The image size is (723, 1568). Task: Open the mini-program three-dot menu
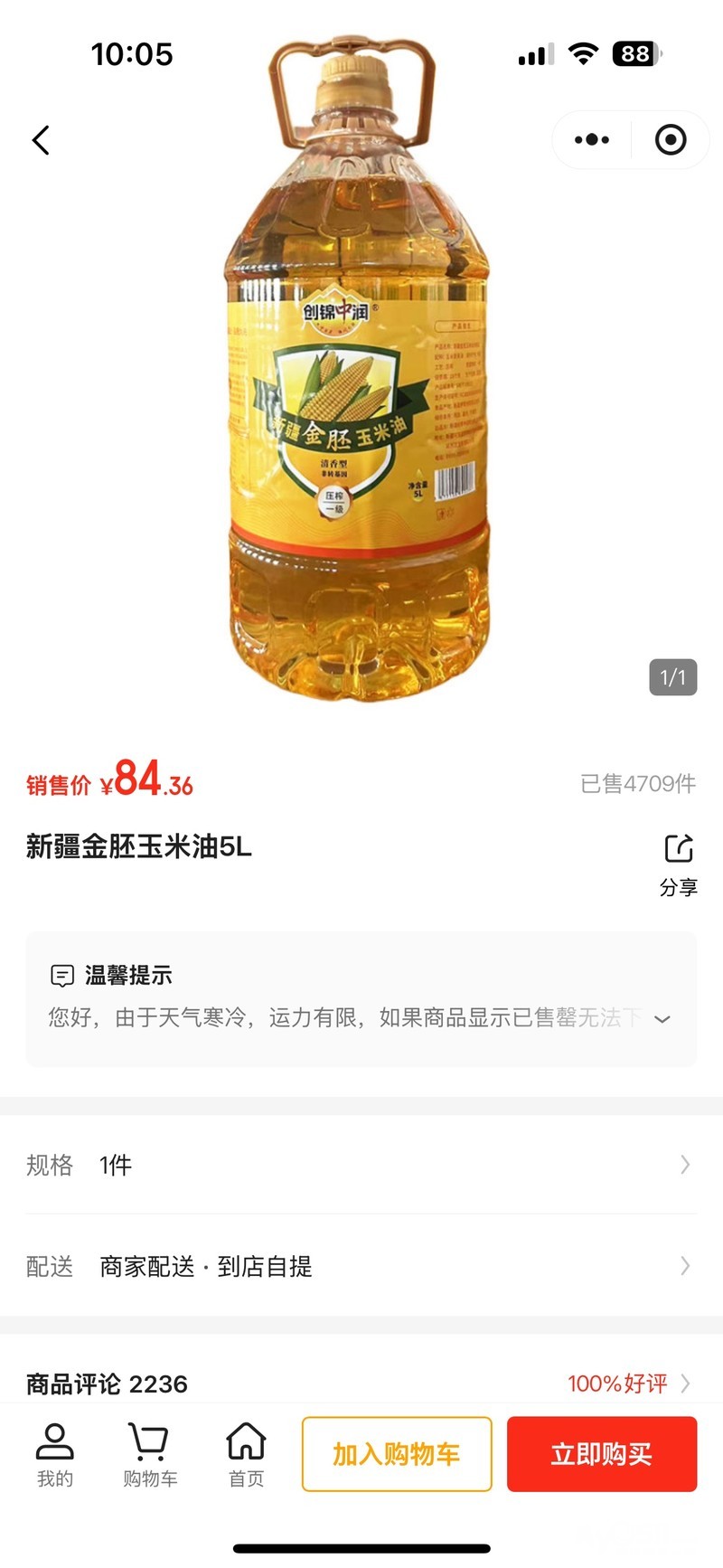(592, 140)
